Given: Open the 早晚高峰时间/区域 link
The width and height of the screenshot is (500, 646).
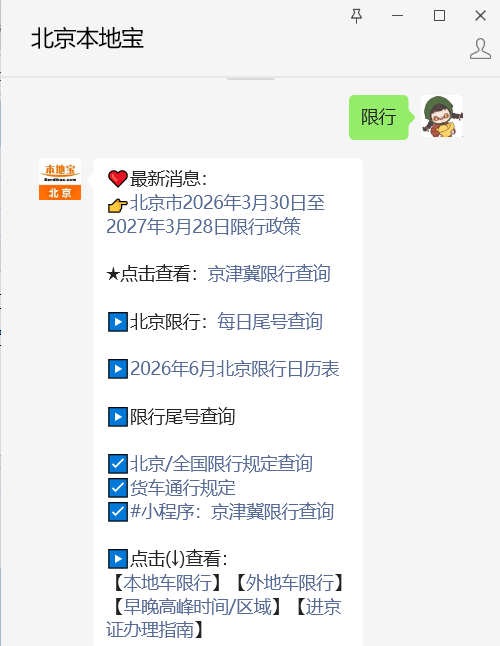Looking at the screenshot, I should [197, 607].
